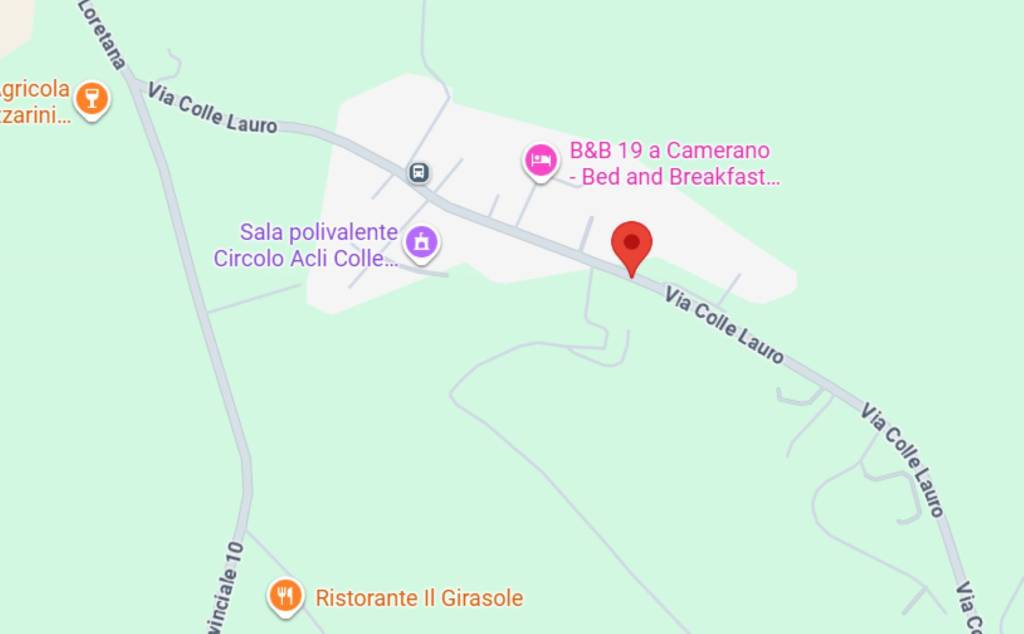Open B&B 19 a Camerano place marker
The height and width of the screenshot is (634, 1024).
541,160
